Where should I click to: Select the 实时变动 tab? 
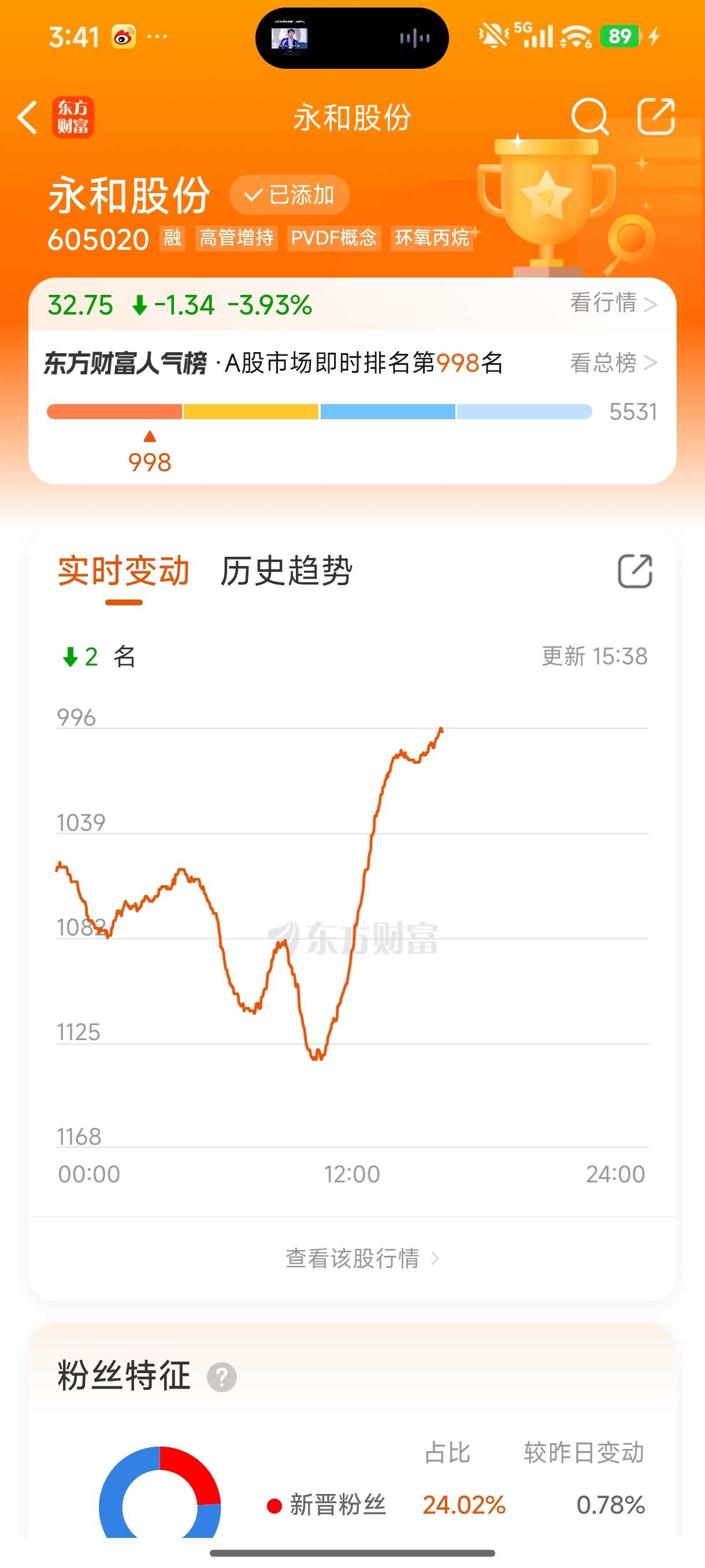click(x=124, y=571)
